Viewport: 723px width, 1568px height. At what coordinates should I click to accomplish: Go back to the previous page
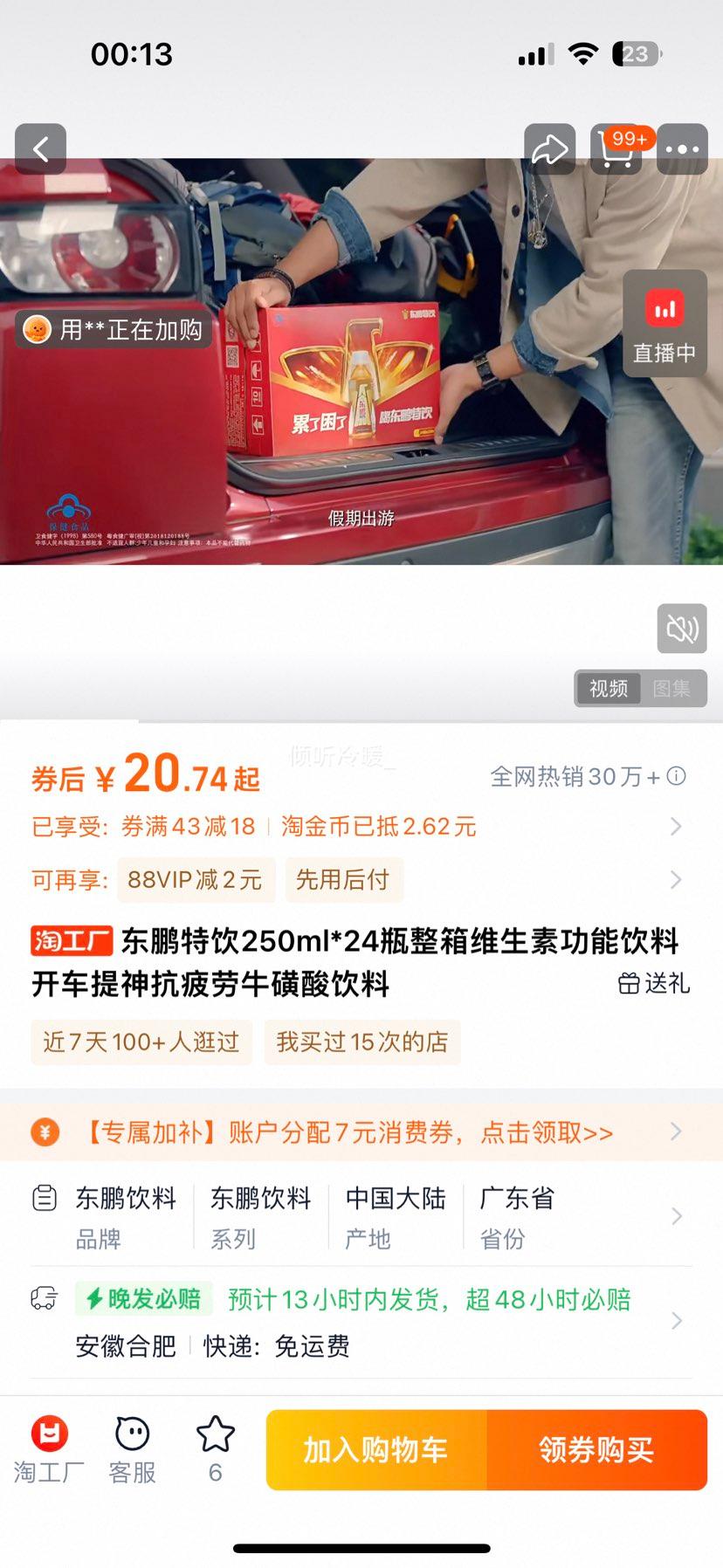pos(40,149)
